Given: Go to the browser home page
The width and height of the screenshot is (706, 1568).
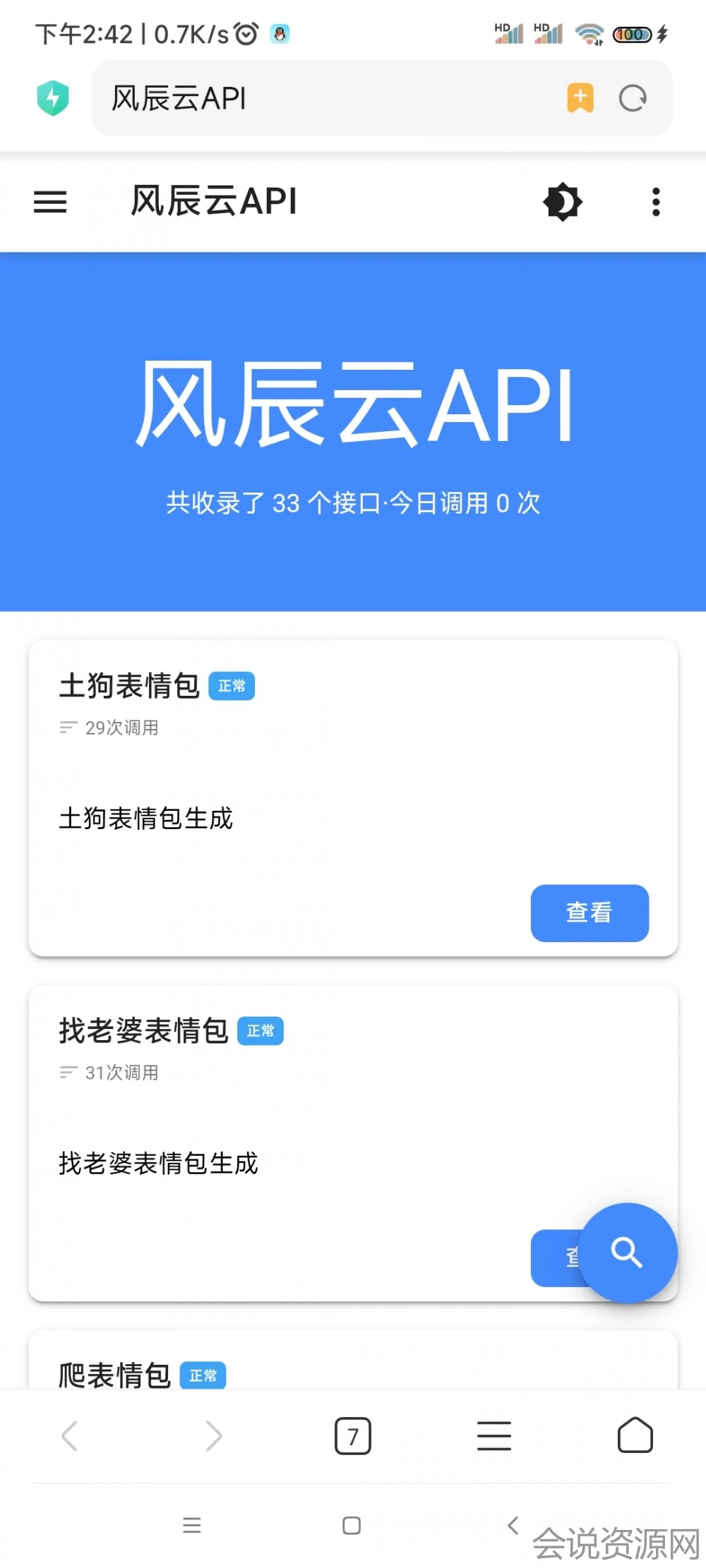Looking at the screenshot, I should point(635,1436).
